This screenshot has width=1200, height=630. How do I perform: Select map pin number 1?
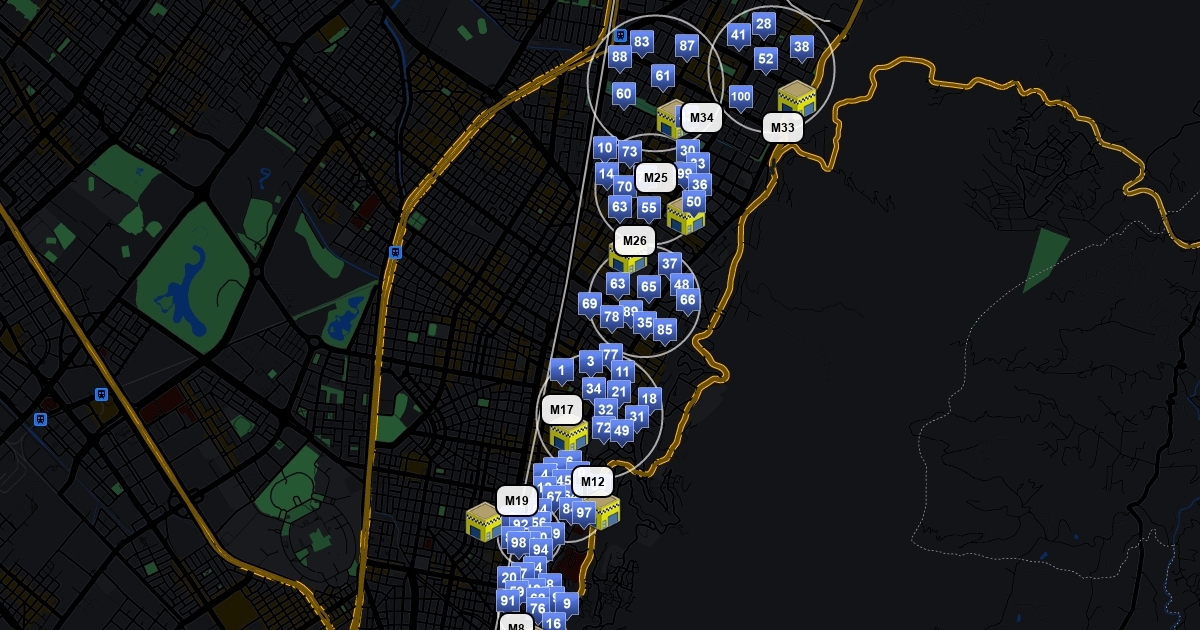[x=562, y=371]
